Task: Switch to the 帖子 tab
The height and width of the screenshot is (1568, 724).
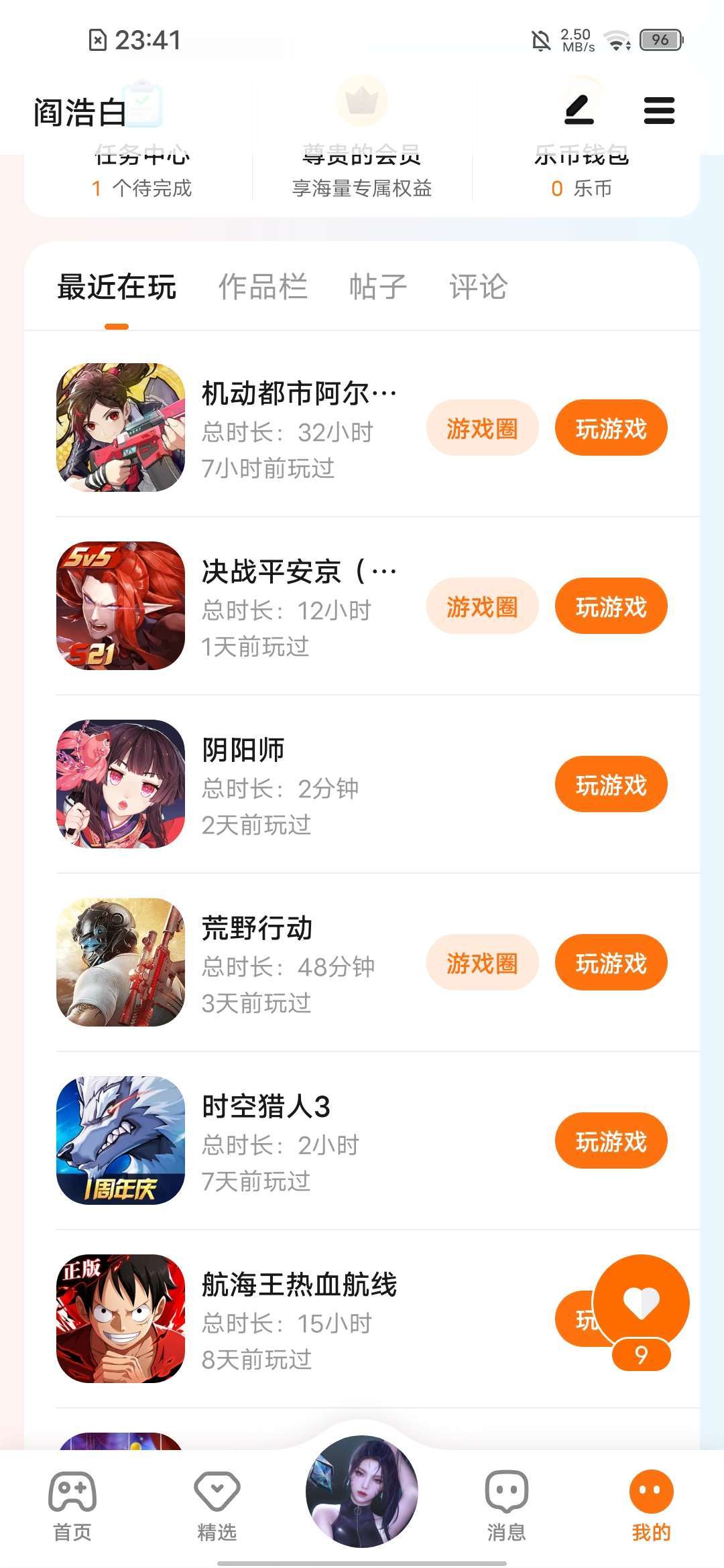Action: point(378,287)
